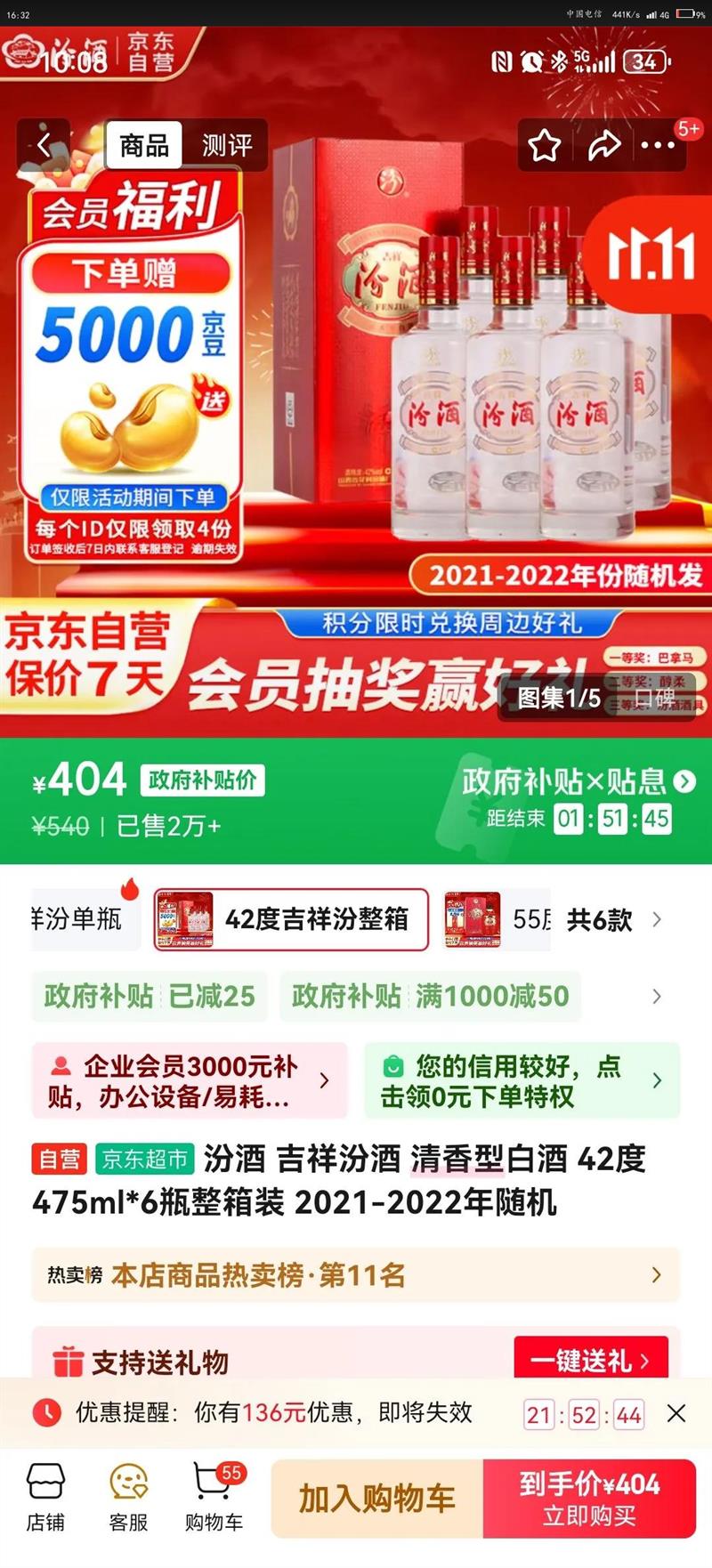The width and height of the screenshot is (712, 1568).
Task: Open the 本店商品热卖榜 ranking
Action: [356, 1275]
